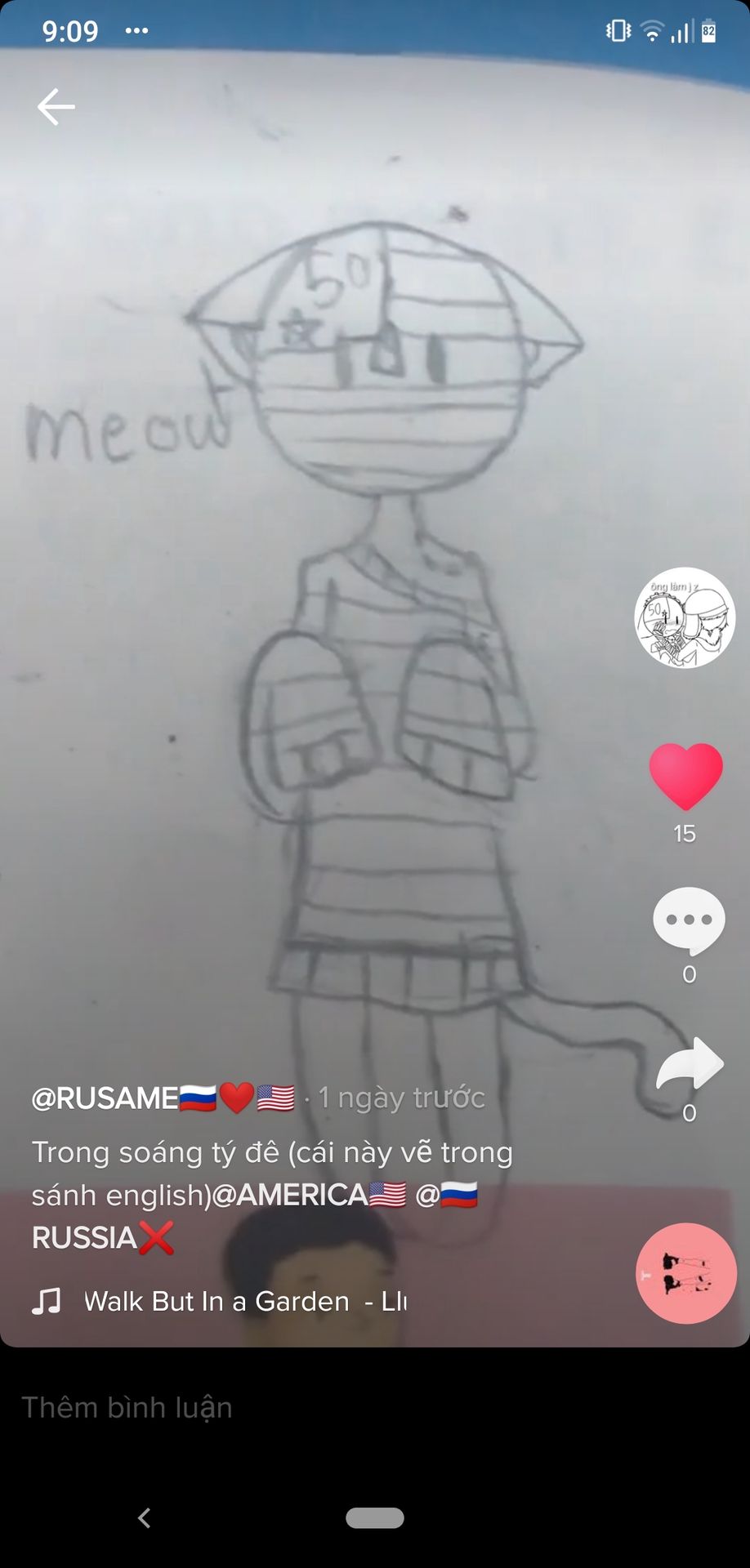Tap the system back button
Image resolution: width=750 pixels, height=1568 pixels.
[145, 1518]
